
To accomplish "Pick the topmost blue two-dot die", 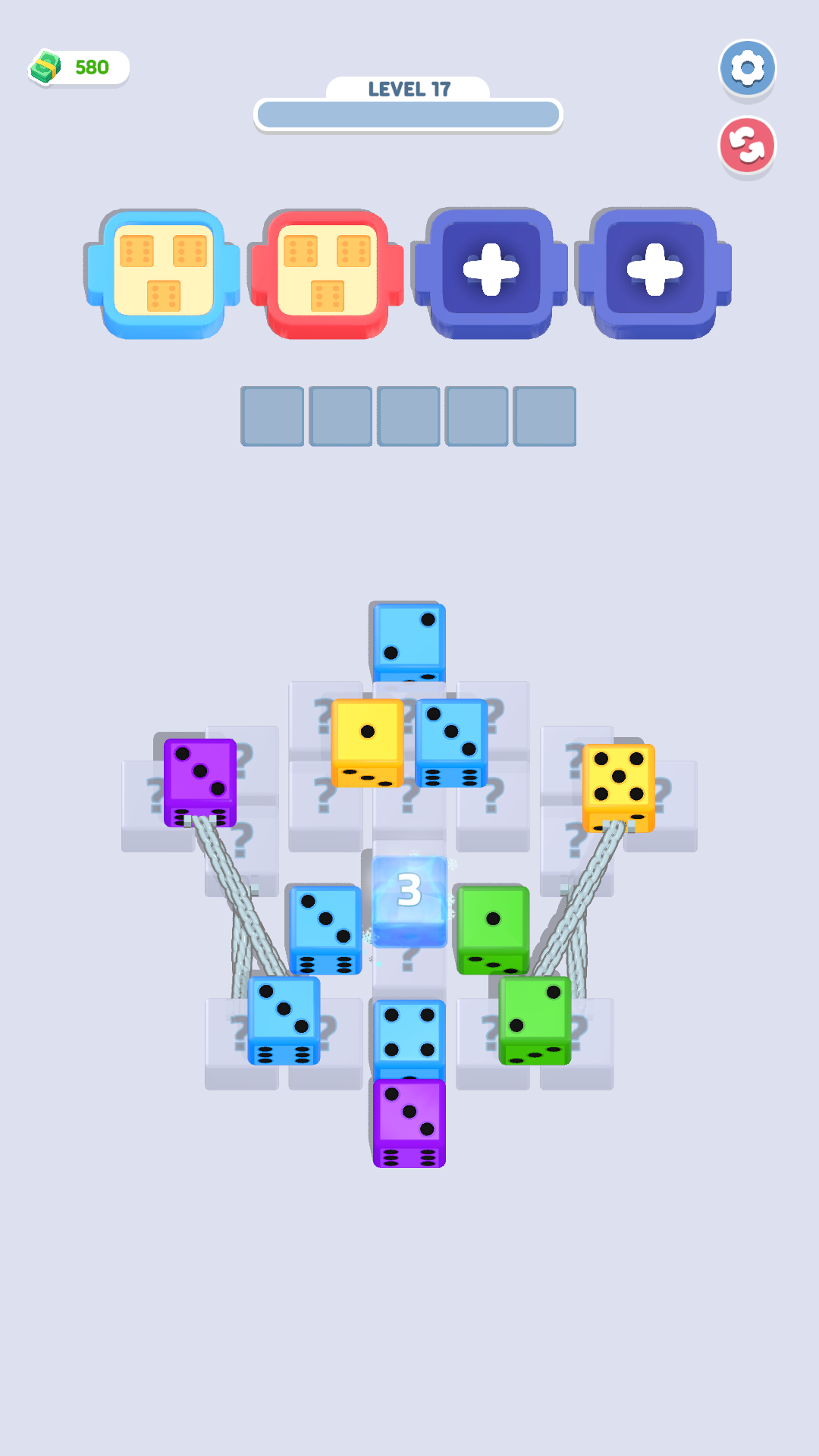I will 409,637.
